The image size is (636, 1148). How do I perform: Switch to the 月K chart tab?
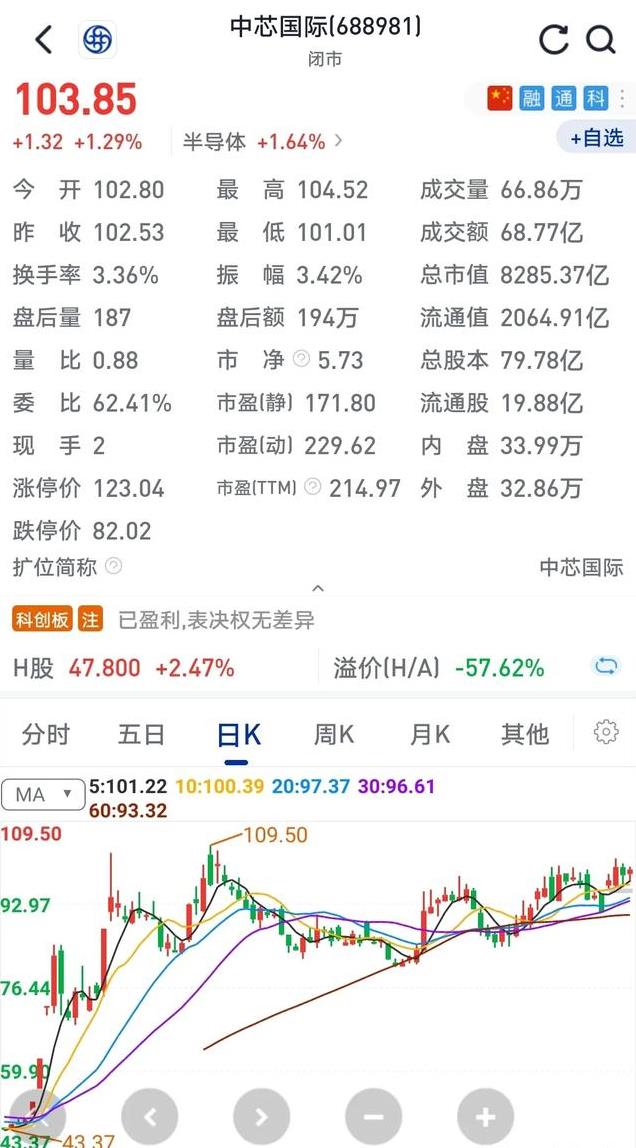pyautogui.click(x=430, y=734)
